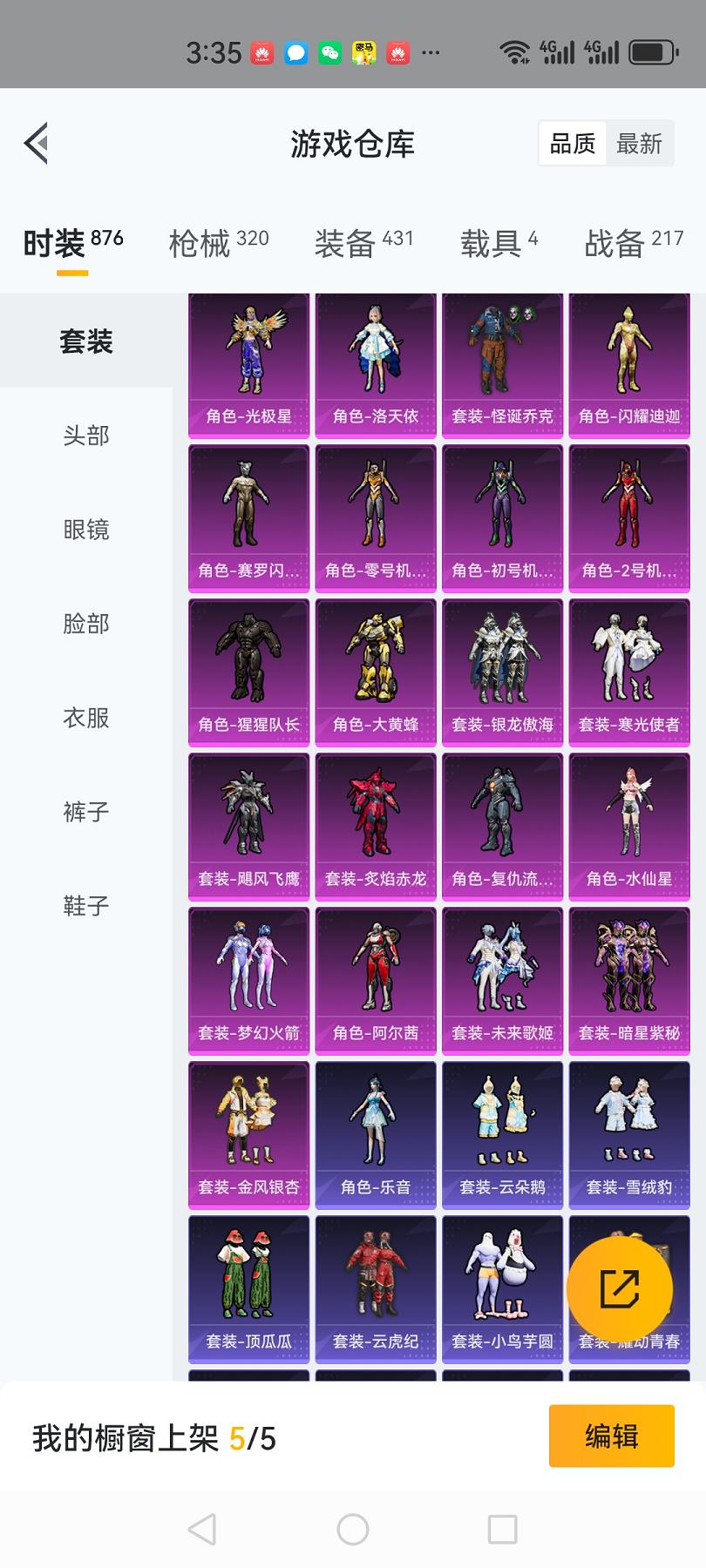Screen dimensions: 706x1568
Task: Go back using the top-left arrow
Action: pos(37,144)
